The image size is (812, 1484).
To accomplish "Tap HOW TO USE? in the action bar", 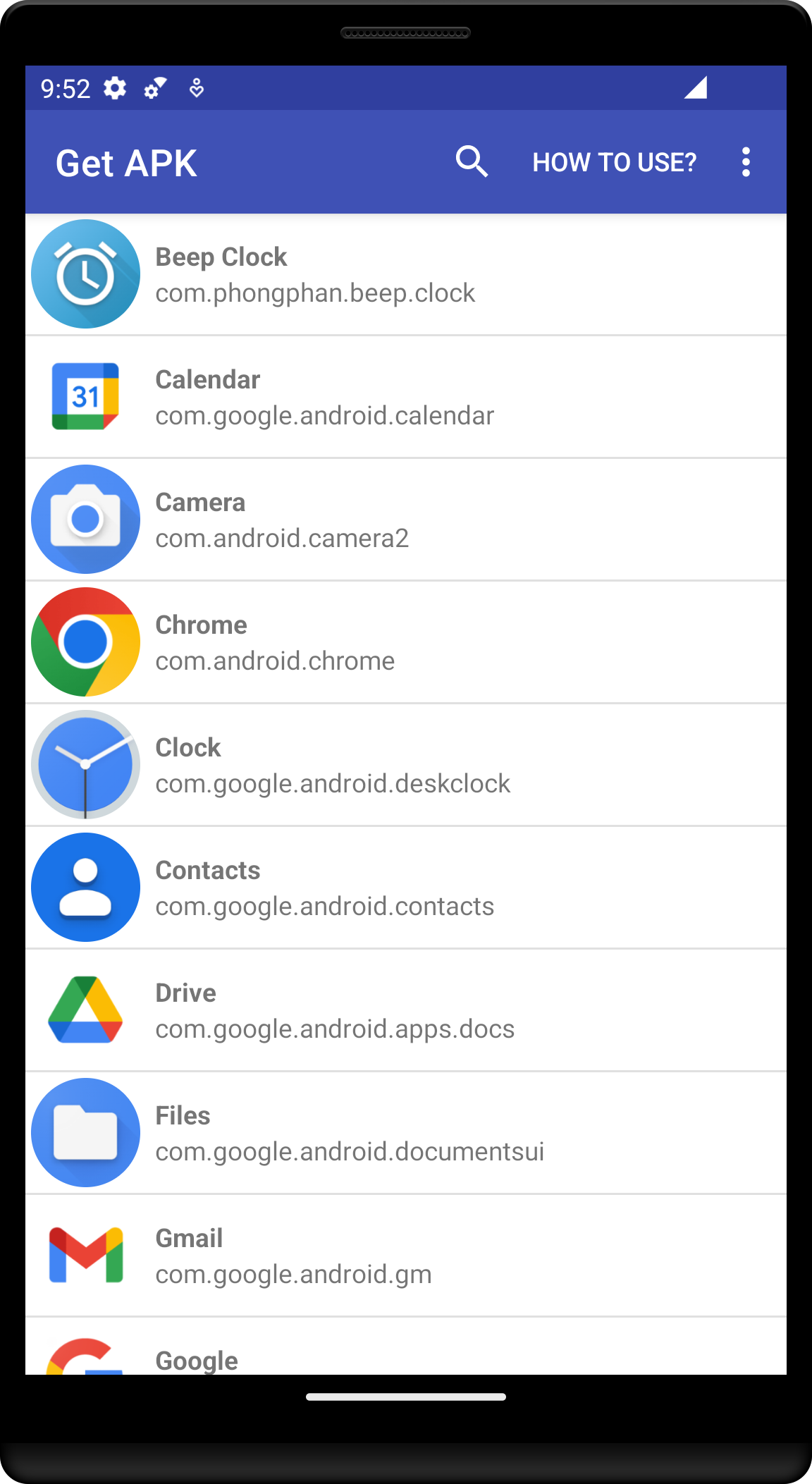I will pos(615,161).
